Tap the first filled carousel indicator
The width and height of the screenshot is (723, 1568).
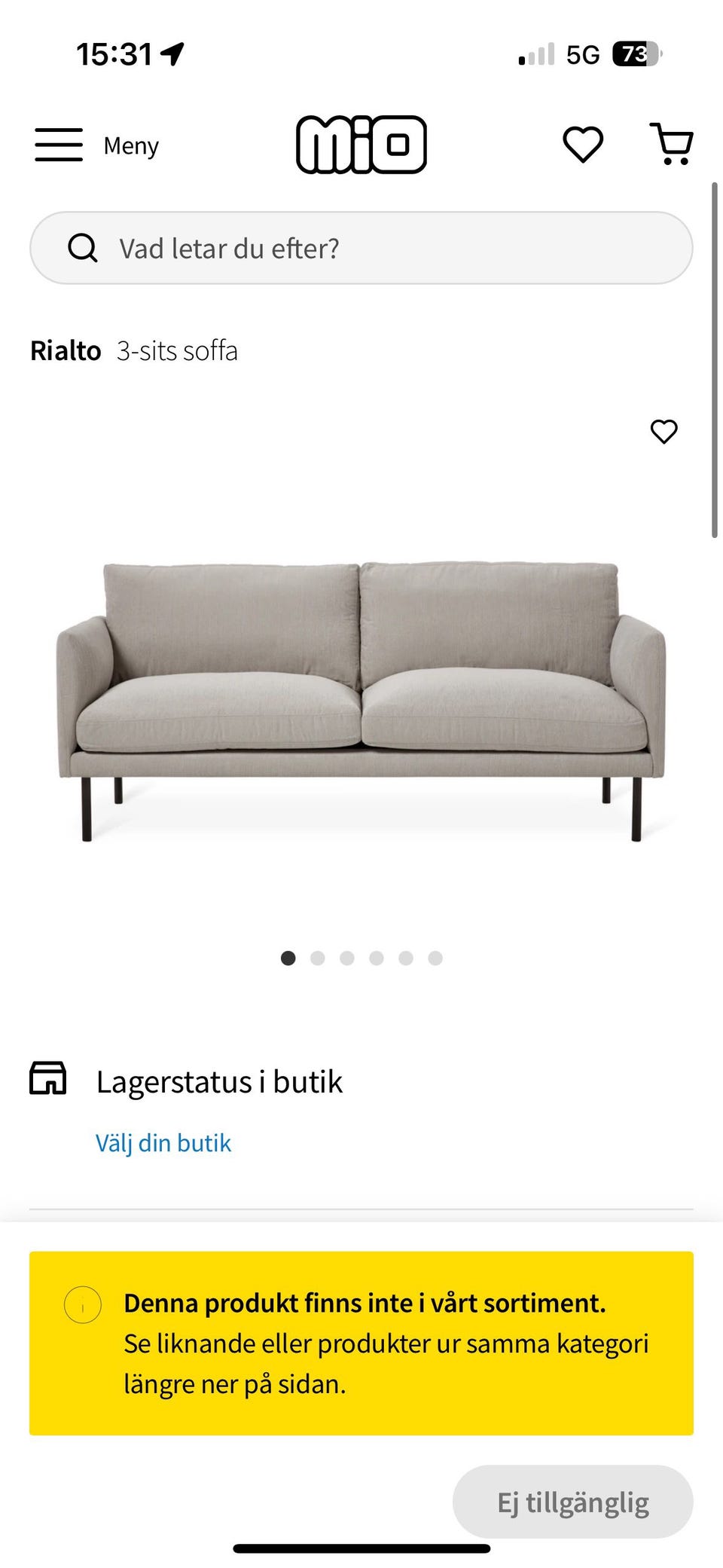tap(288, 957)
